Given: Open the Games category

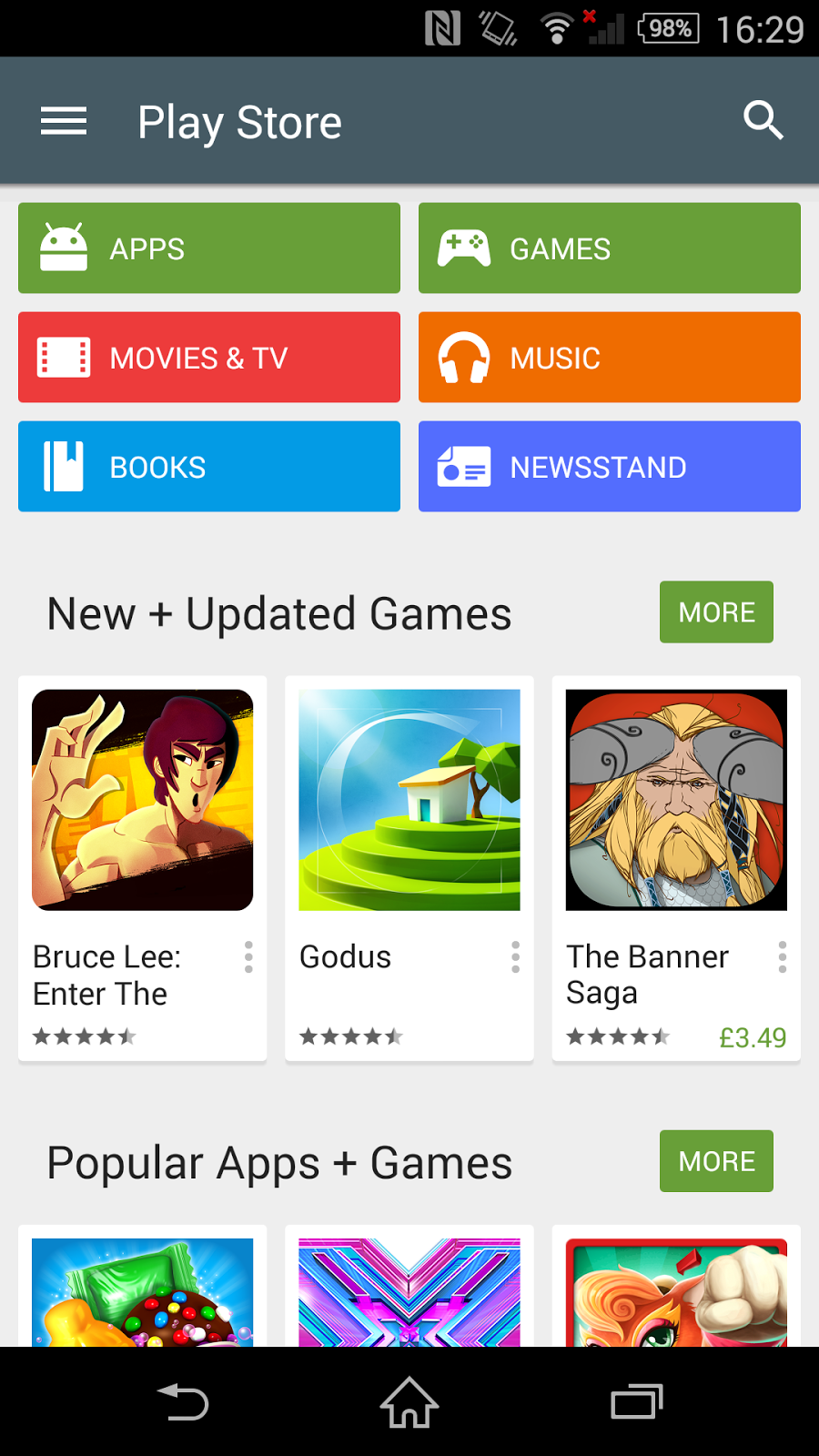Looking at the screenshot, I should (610, 248).
